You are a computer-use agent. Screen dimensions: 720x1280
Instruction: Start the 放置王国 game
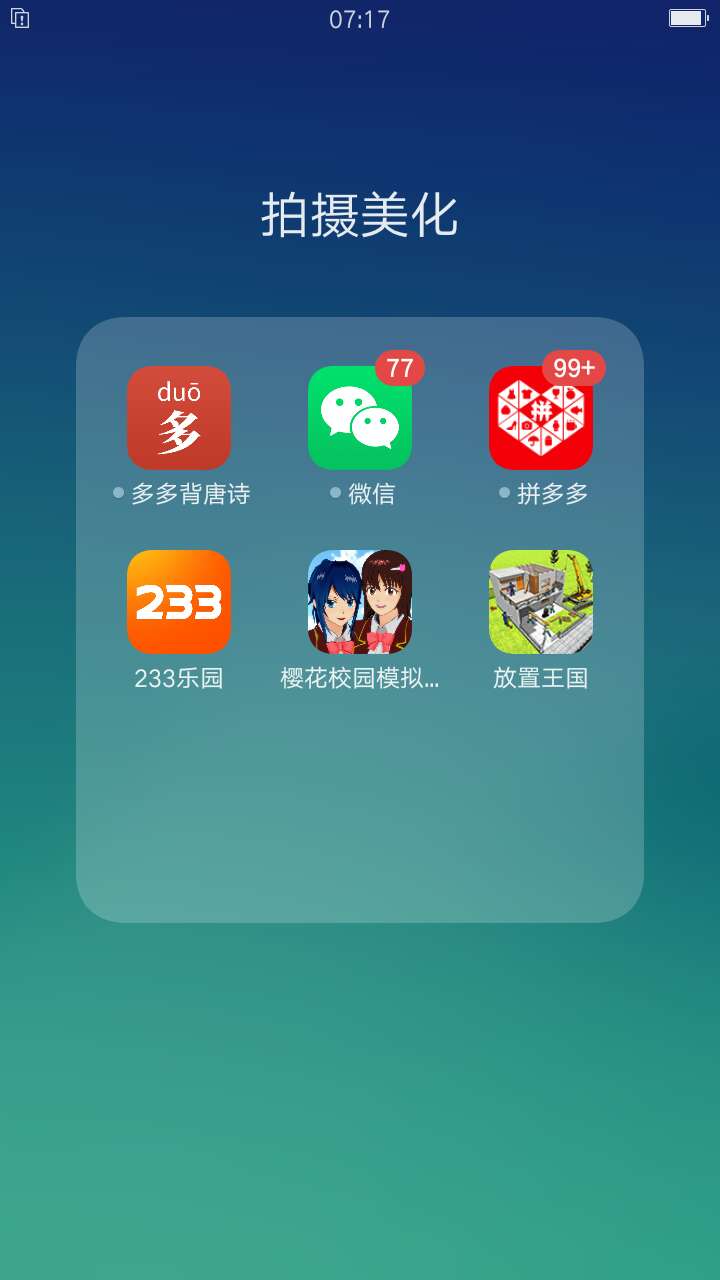coord(541,602)
